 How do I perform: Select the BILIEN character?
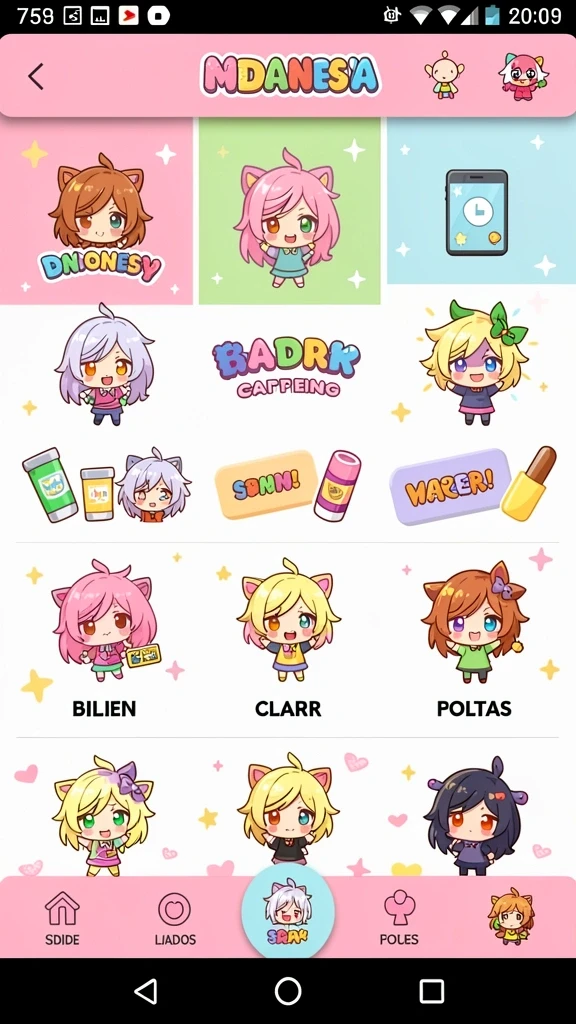tap(104, 635)
